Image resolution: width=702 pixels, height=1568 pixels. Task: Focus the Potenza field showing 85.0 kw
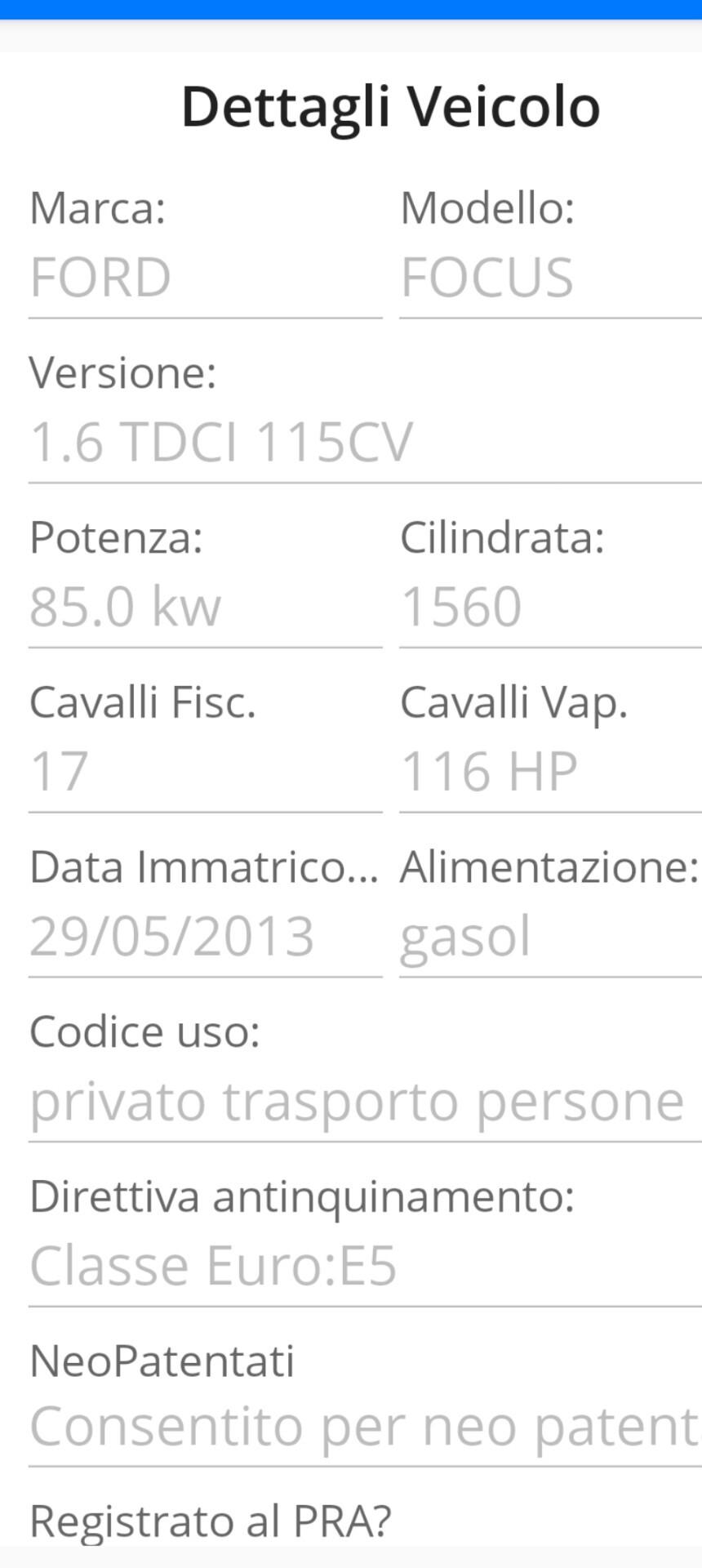click(x=206, y=608)
